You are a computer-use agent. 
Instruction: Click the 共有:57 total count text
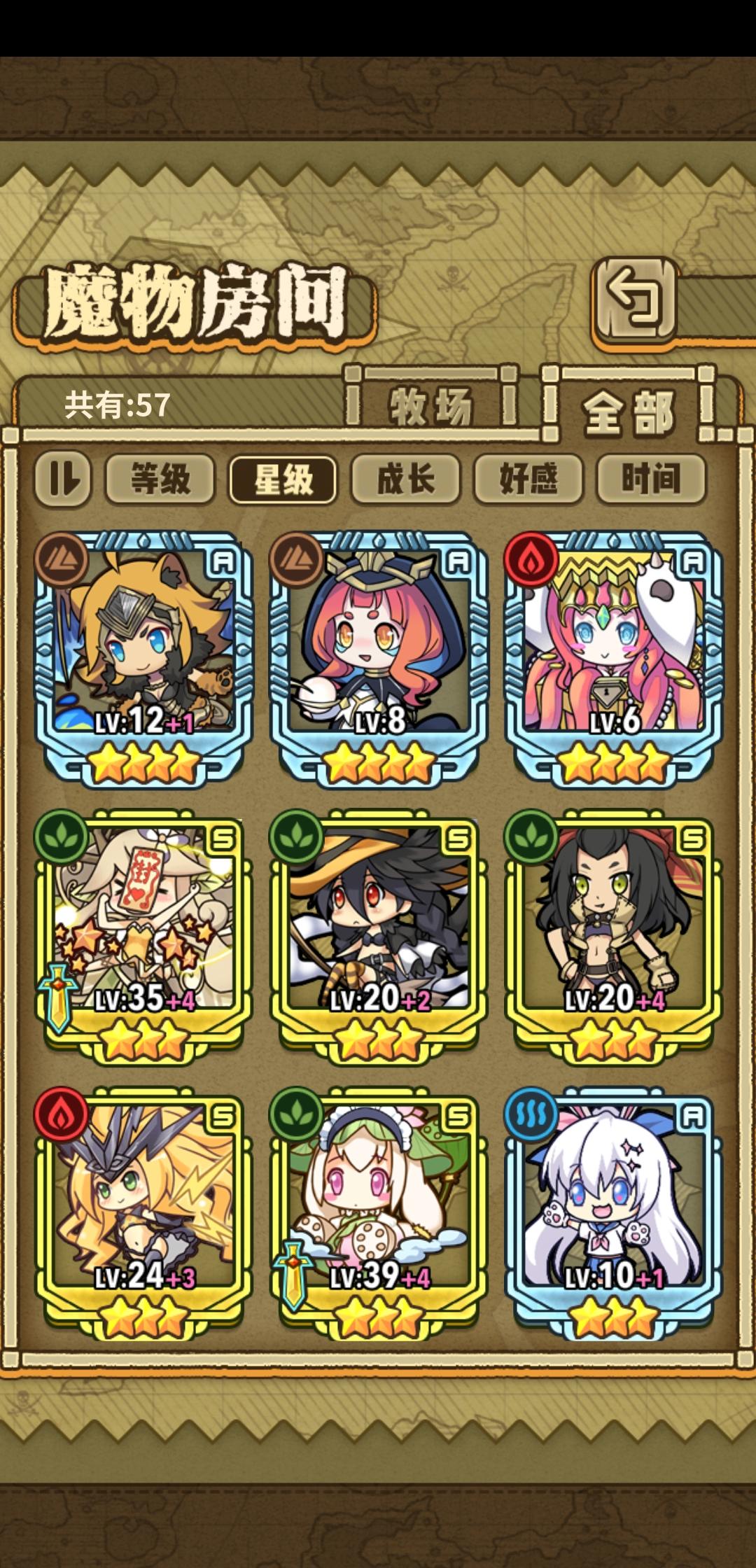coord(118,403)
